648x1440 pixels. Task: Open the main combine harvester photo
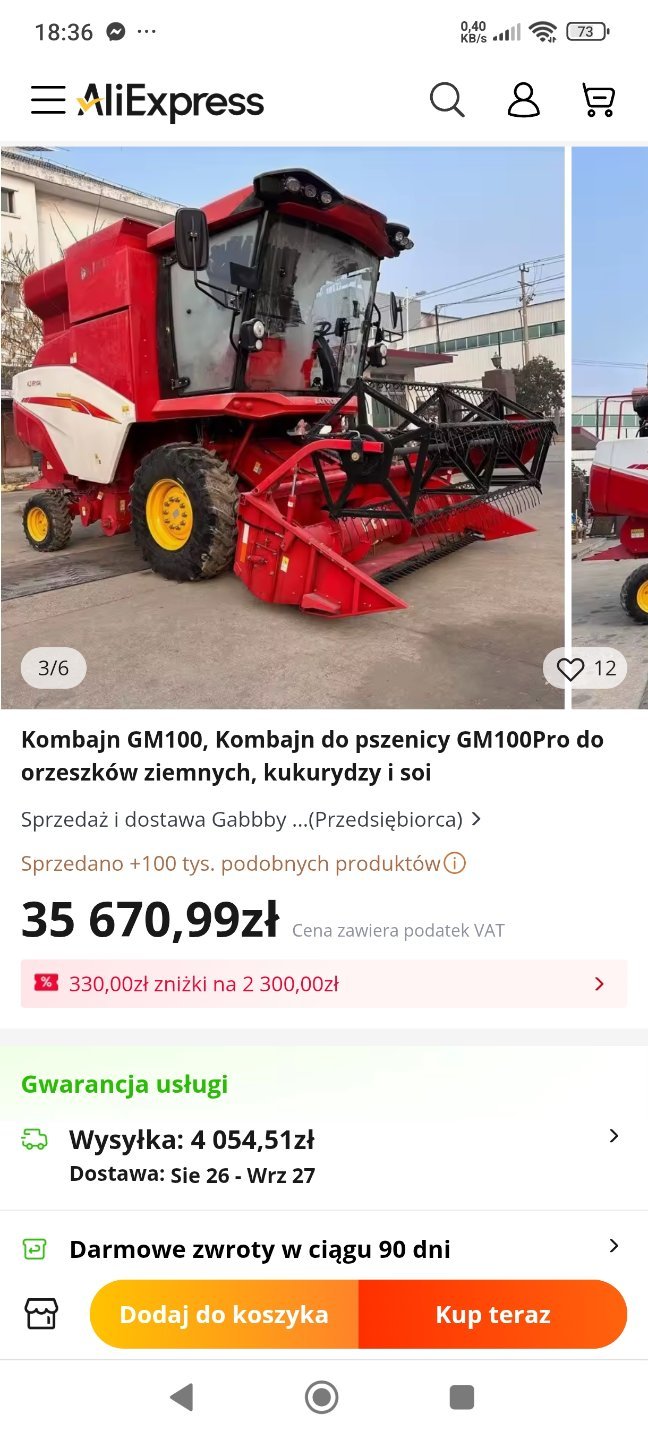tap(283, 420)
